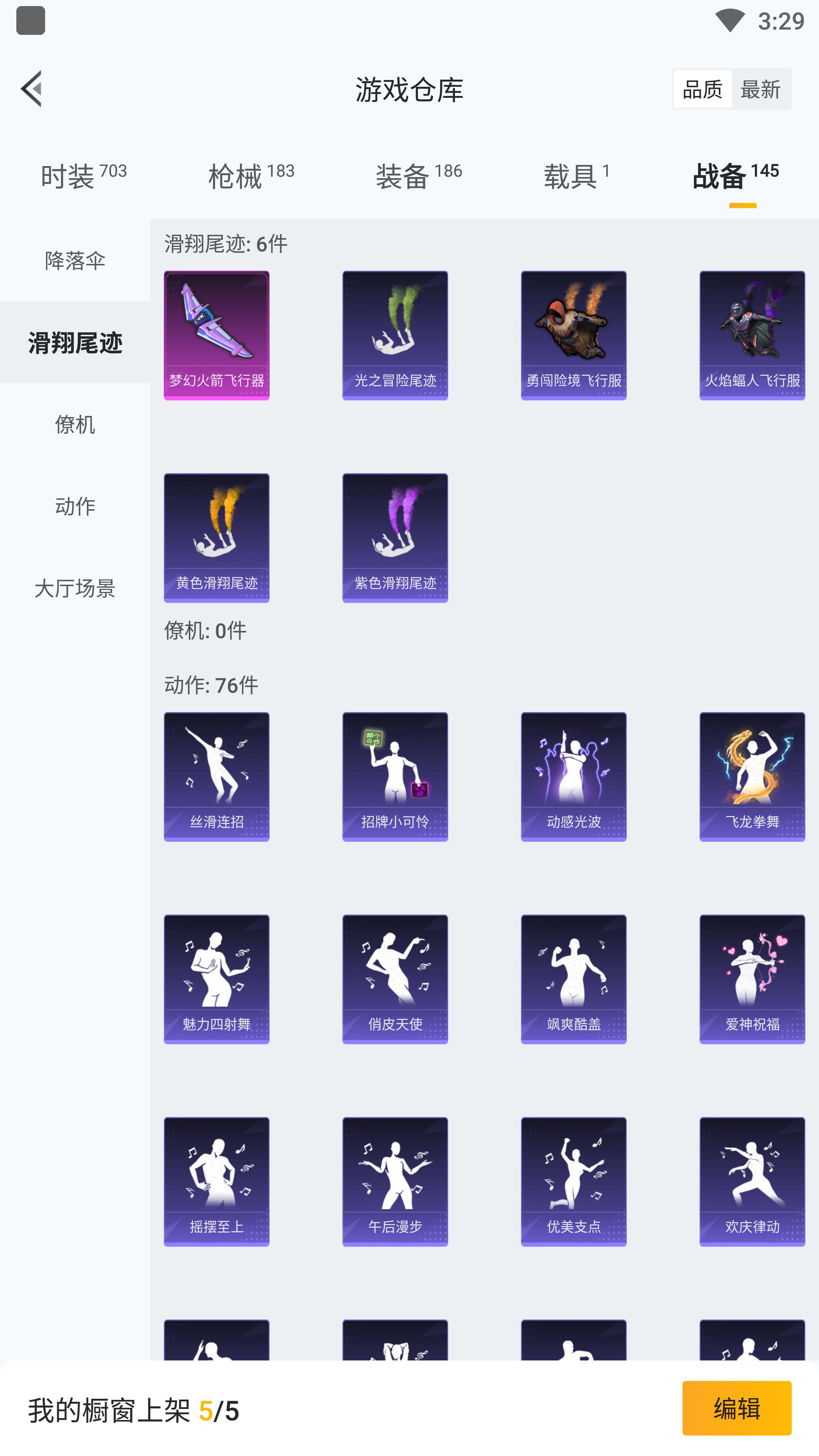Switch to the 载具 tab
The image size is (819, 1456).
(x=576, y=176)
